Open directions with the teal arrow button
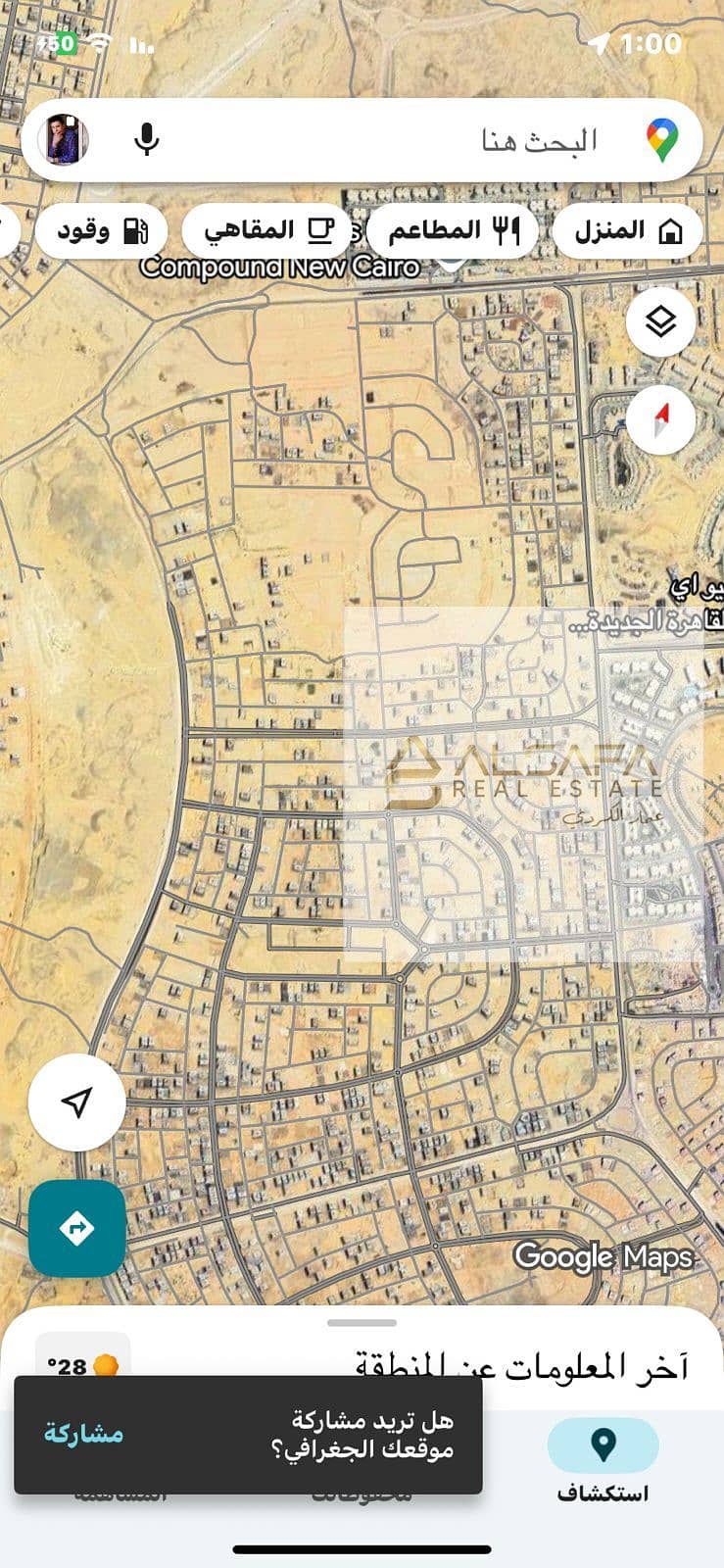 tap(76, 1228)
